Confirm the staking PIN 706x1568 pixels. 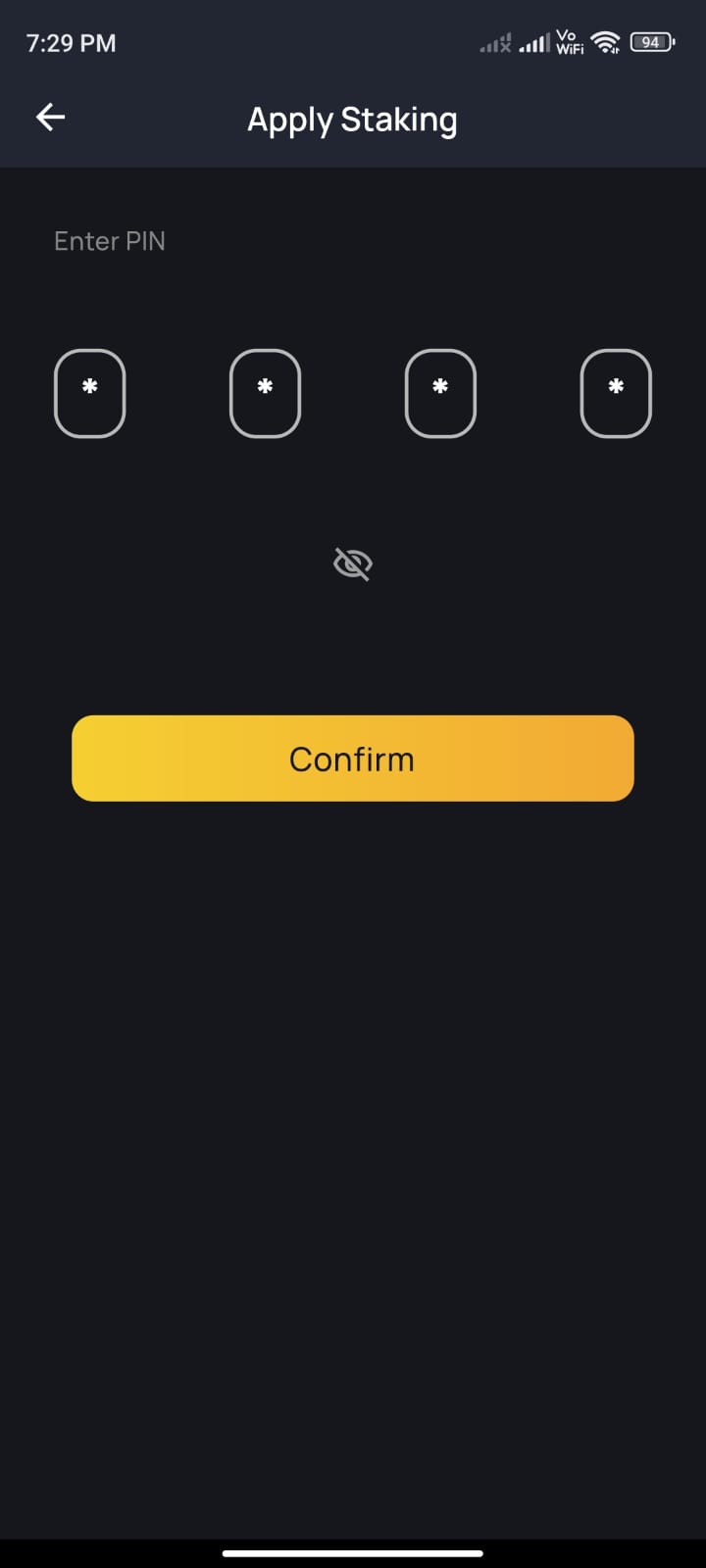pyautogui.click(x=353, y=759)
